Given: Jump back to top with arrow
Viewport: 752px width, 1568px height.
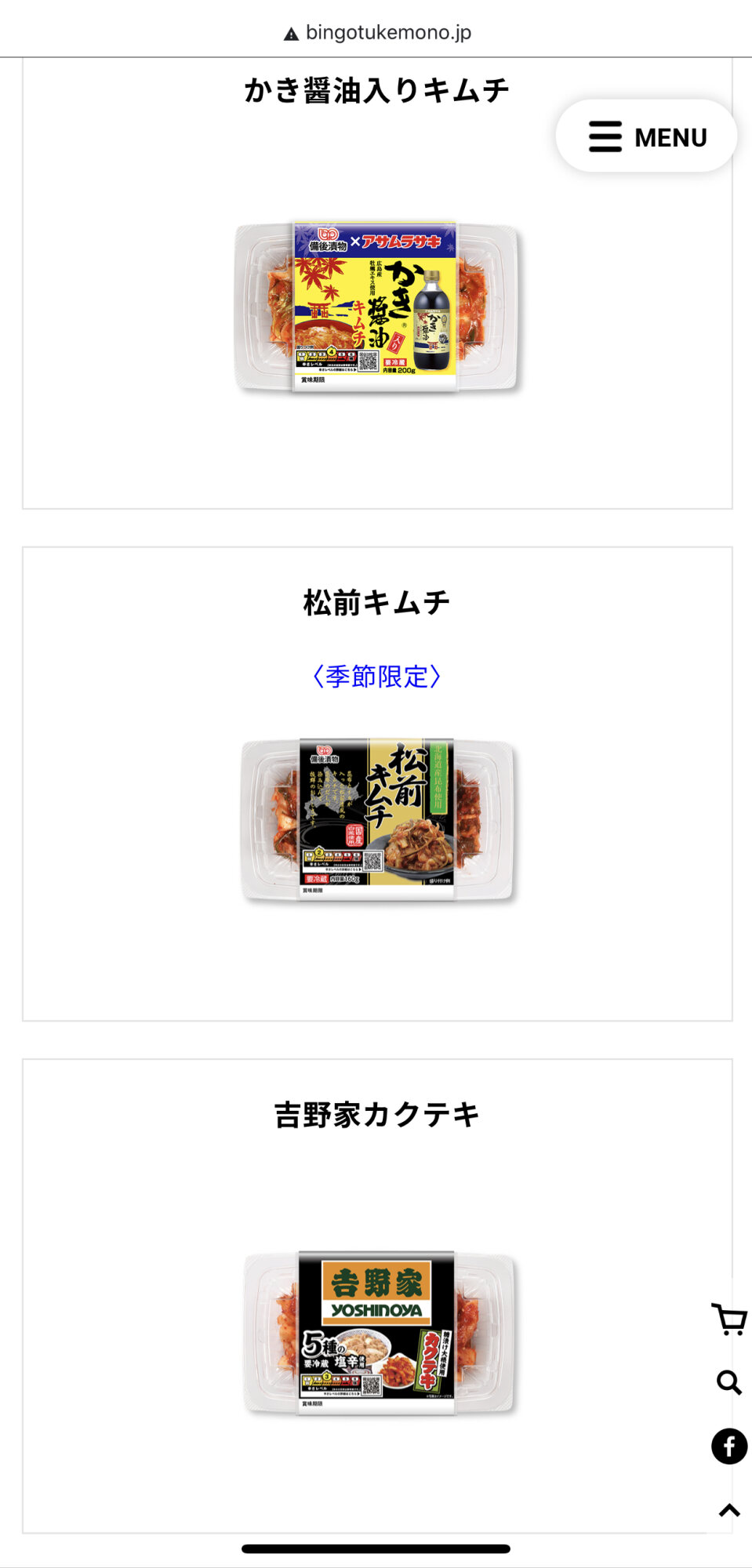Looking at the screenshot, I should pyautogui.click(x=729, y=1510).
